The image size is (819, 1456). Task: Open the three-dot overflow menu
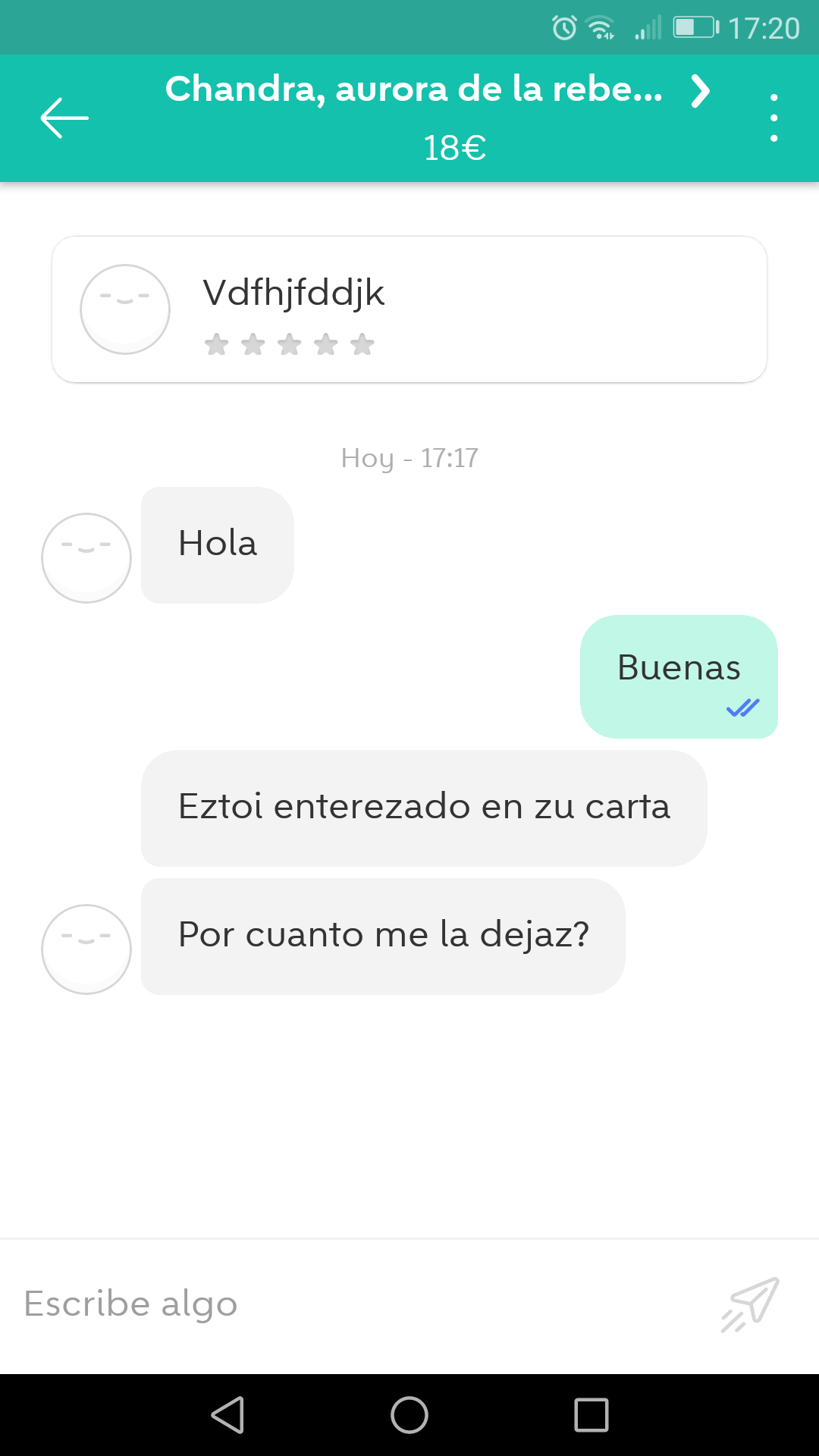pyautogui.click(x=773, y=118)
